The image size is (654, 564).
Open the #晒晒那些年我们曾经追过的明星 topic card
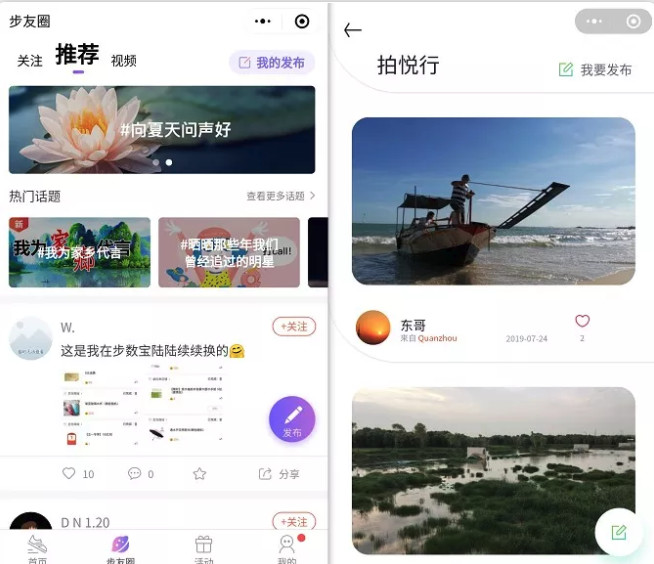[x=229, y=252]
